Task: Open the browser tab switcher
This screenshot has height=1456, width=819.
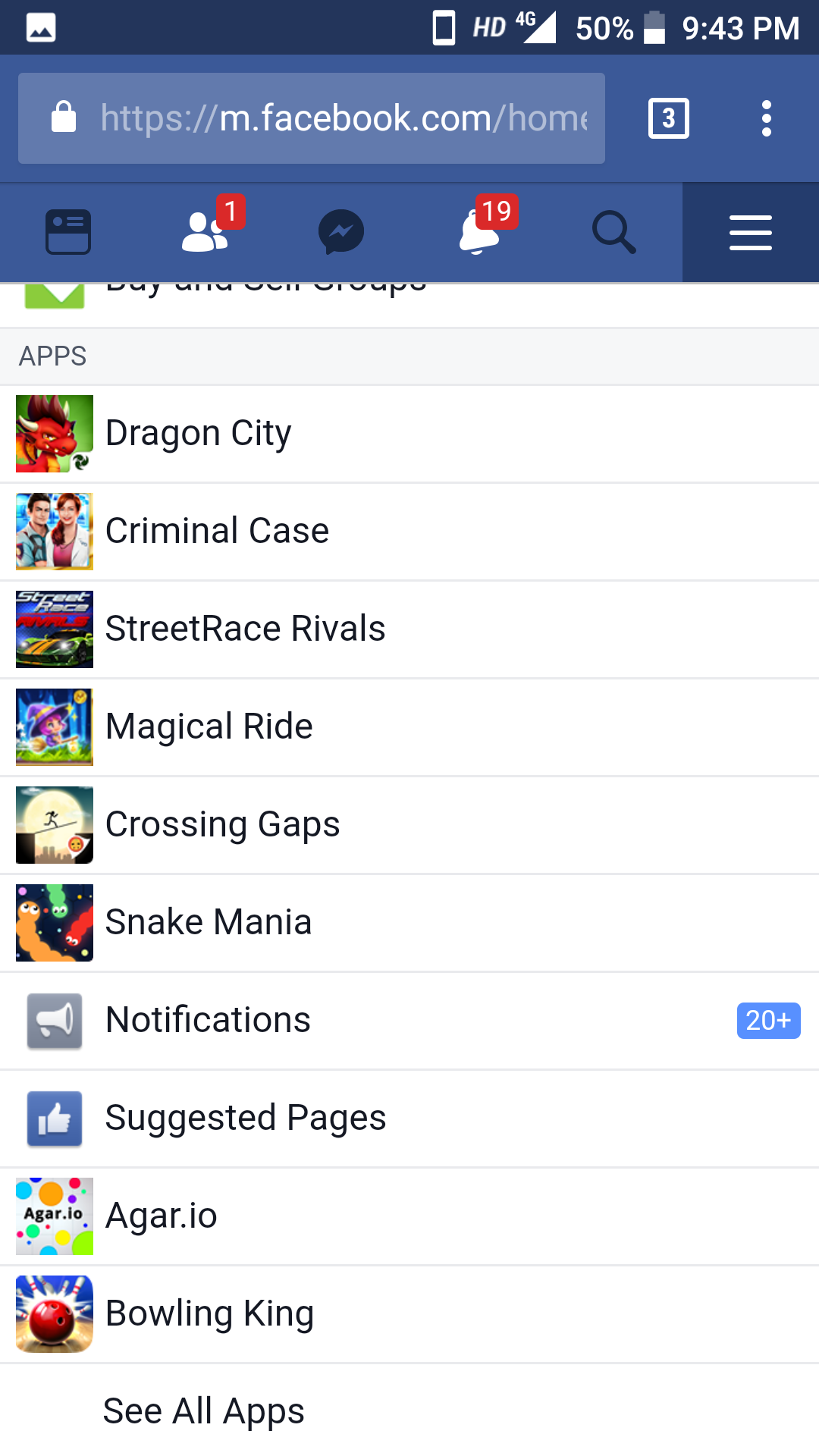Action: pyautogui.click(x=668, y=118)
